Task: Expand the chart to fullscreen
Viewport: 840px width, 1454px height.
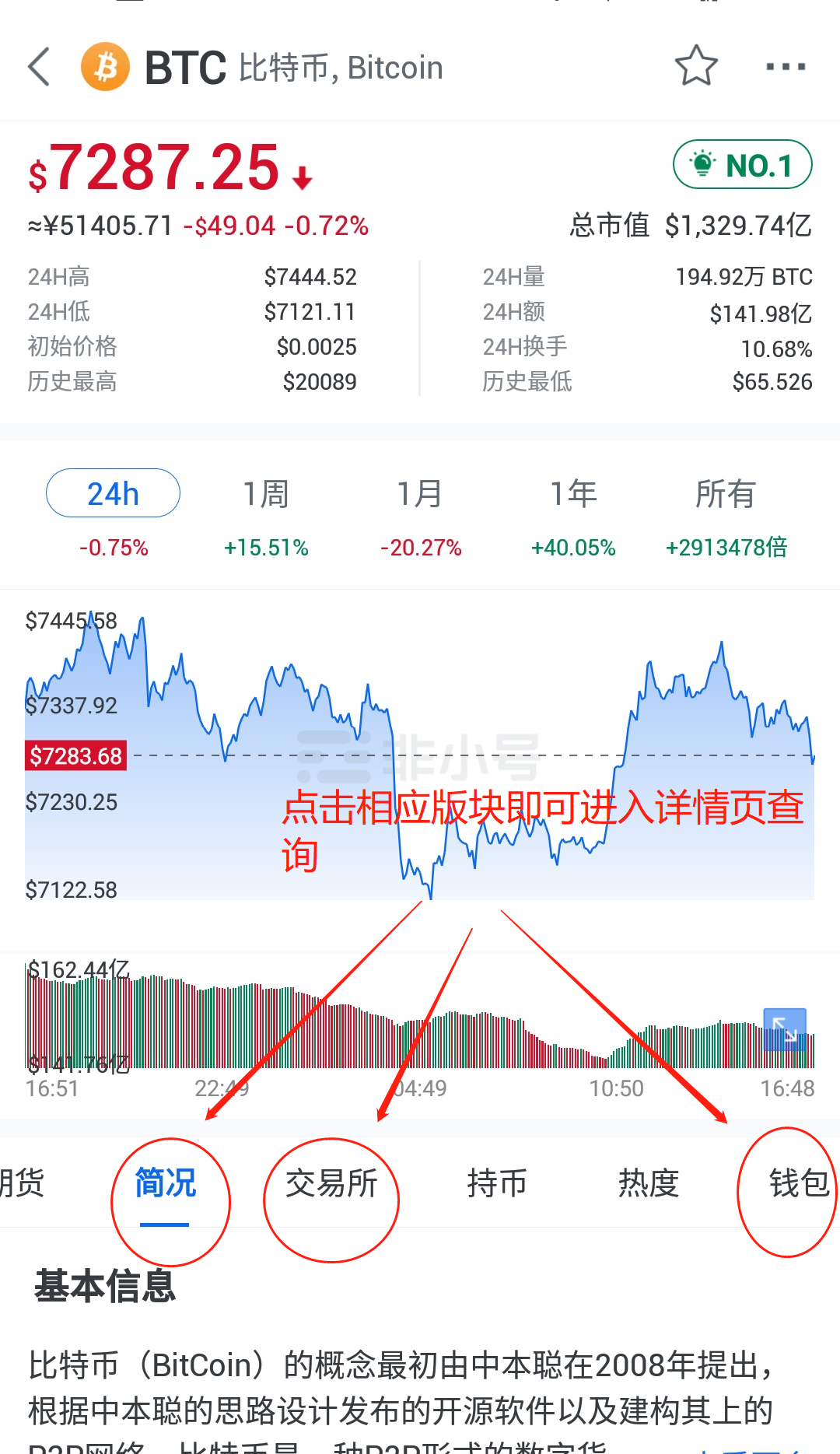Action: point(784,1029)
